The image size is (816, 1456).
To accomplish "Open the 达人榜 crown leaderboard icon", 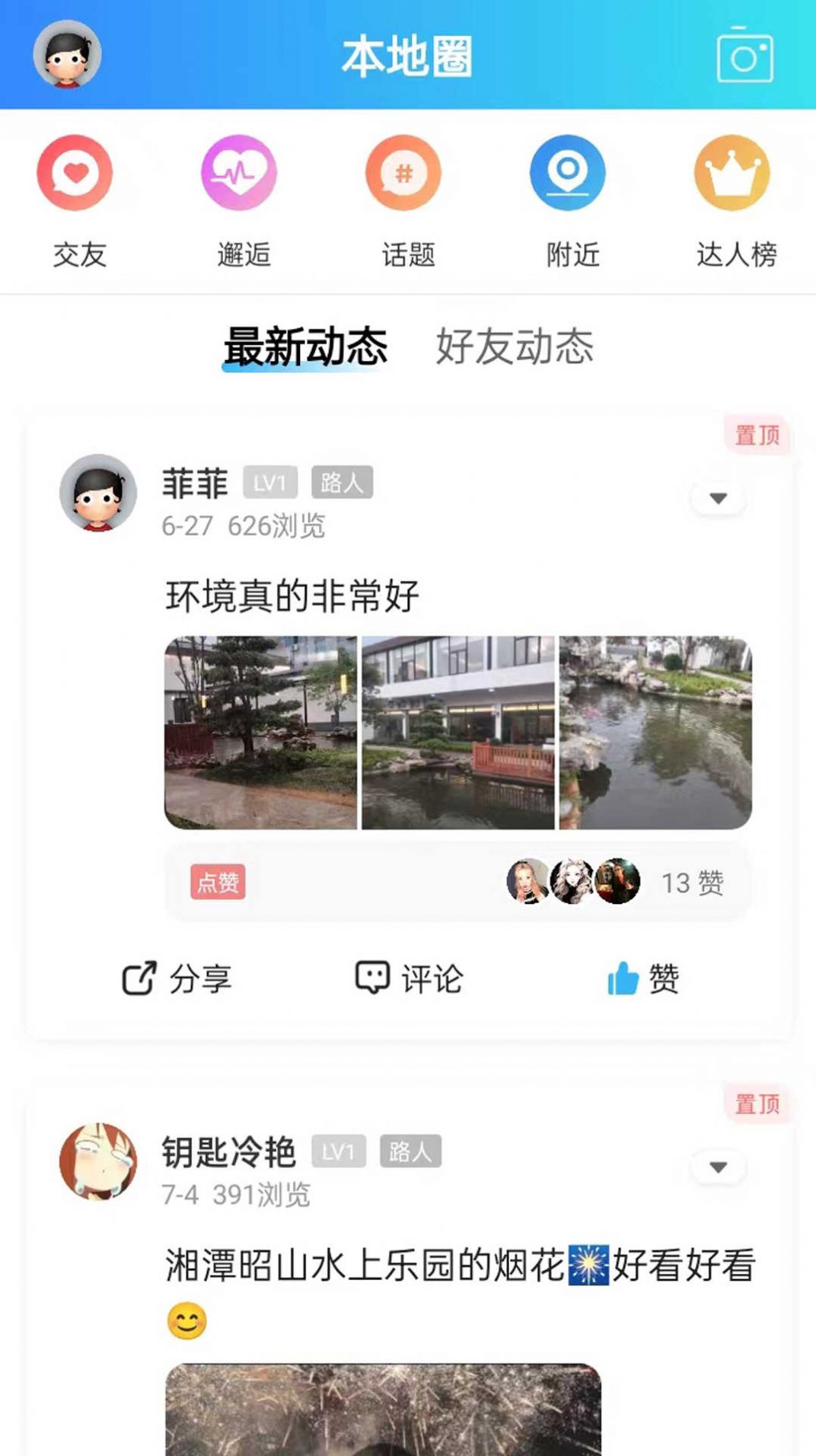I will (x=732, y=172).
